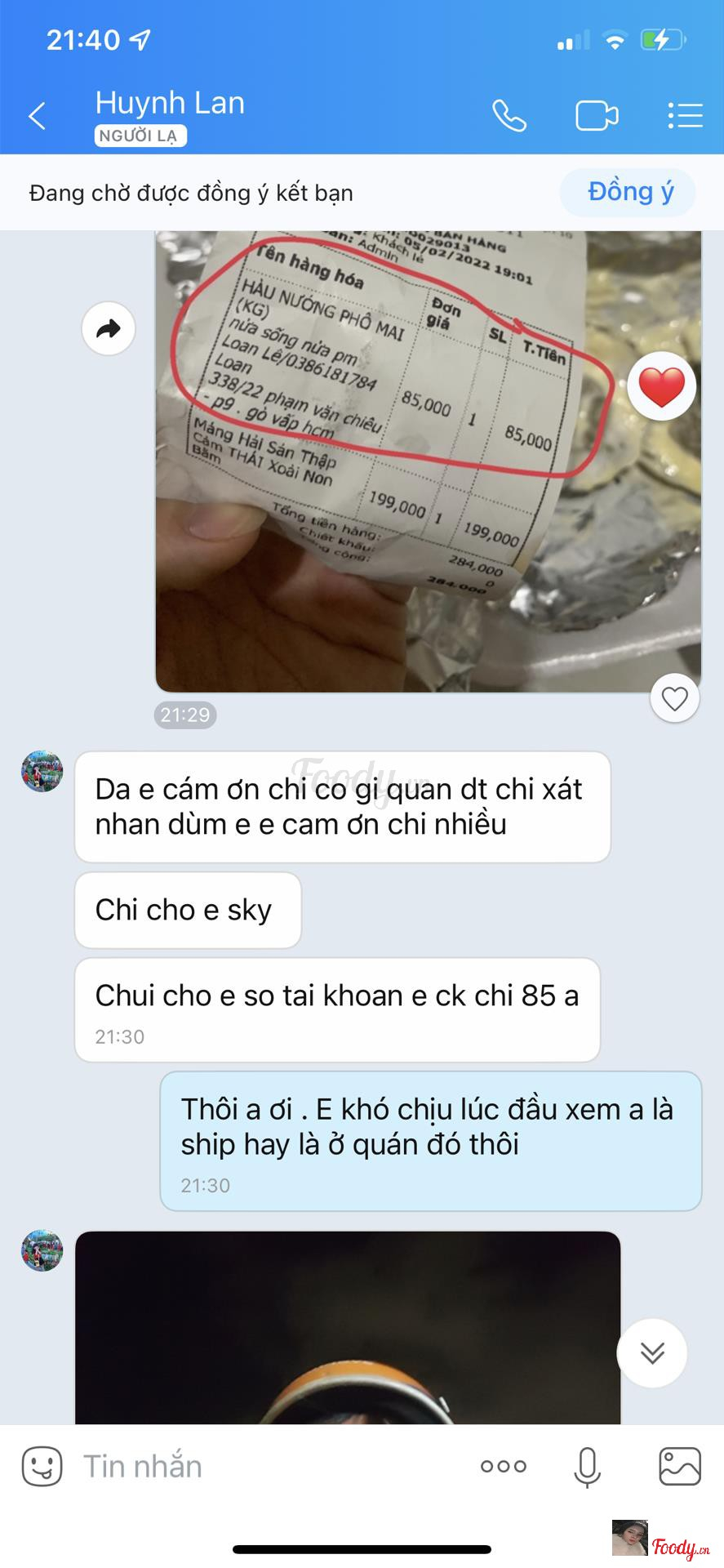View Huynh Lan's profile from the header name

[x=170, y=104]
